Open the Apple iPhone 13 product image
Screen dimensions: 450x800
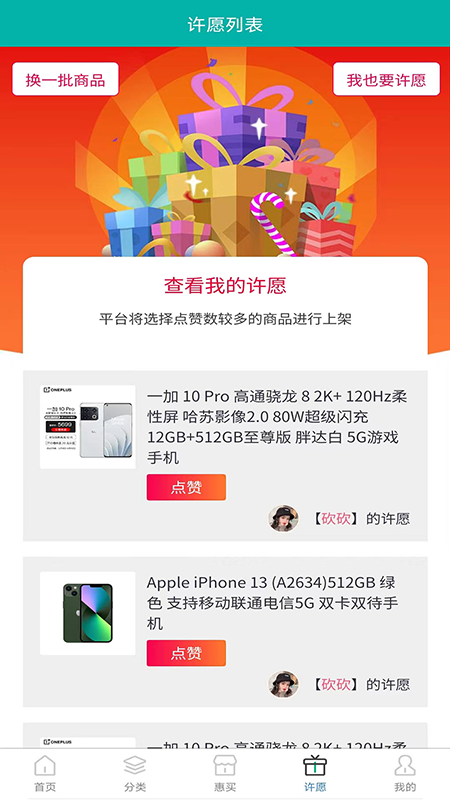[x=88, y=613]
